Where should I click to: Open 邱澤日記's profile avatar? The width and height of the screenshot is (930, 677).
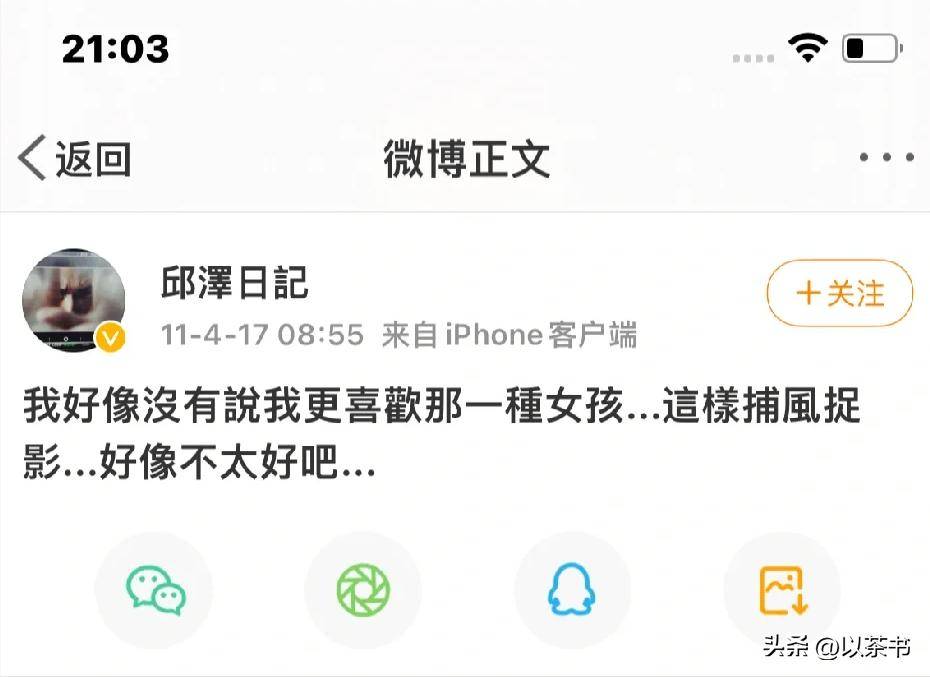click(x=74, y=300)
